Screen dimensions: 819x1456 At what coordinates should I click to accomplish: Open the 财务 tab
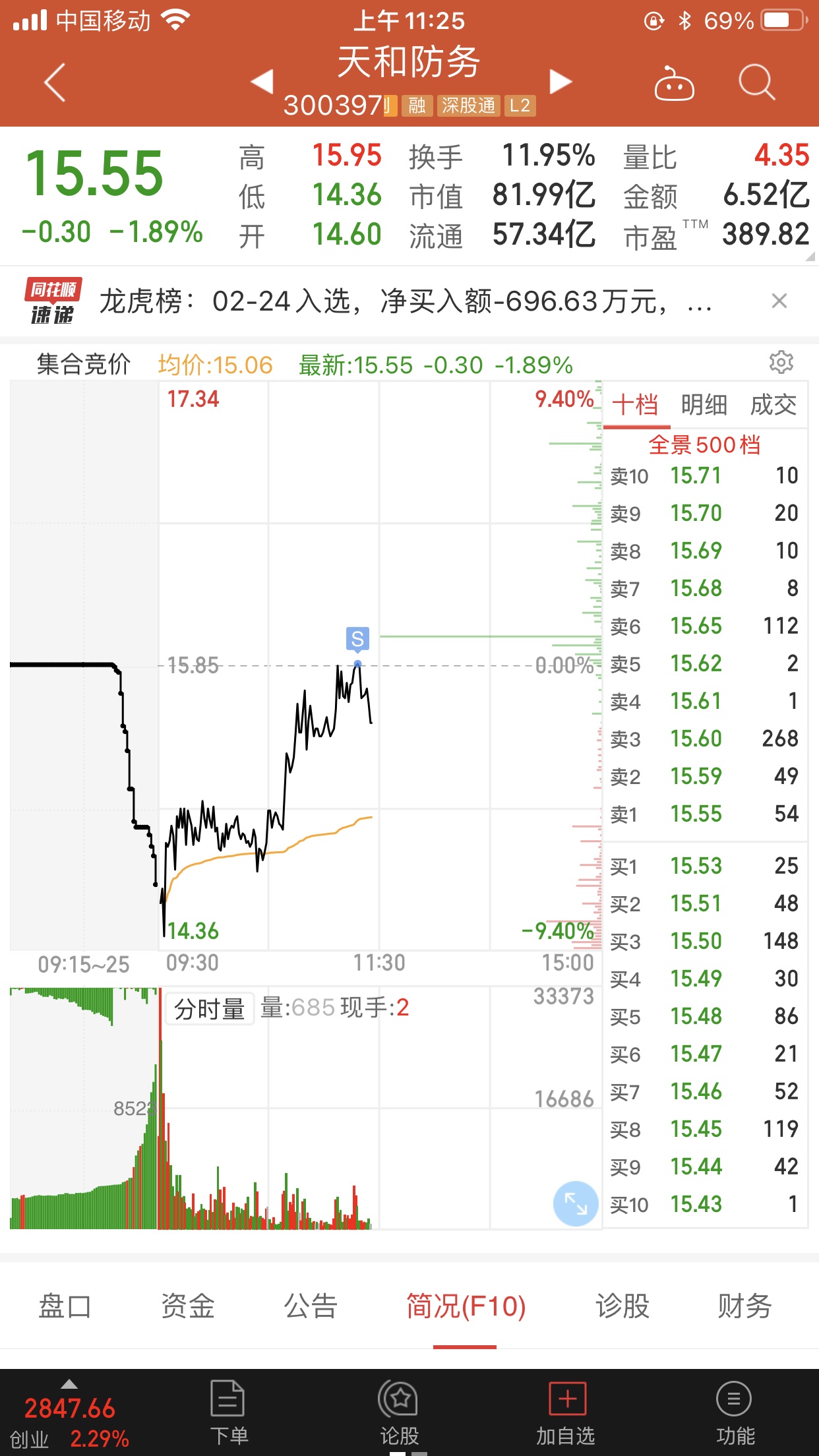coord(744,1306)
